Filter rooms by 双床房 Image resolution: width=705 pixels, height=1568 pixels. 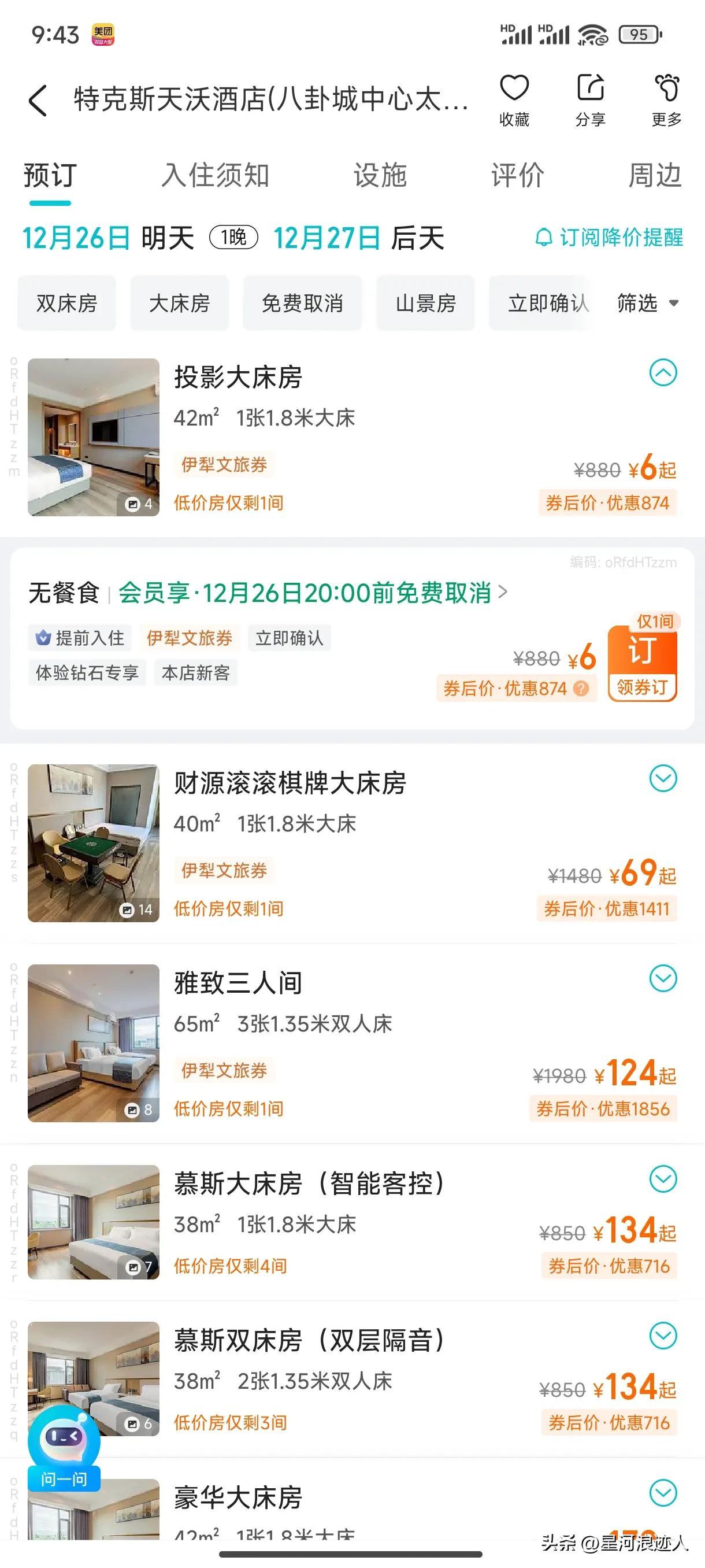point(67,302)
